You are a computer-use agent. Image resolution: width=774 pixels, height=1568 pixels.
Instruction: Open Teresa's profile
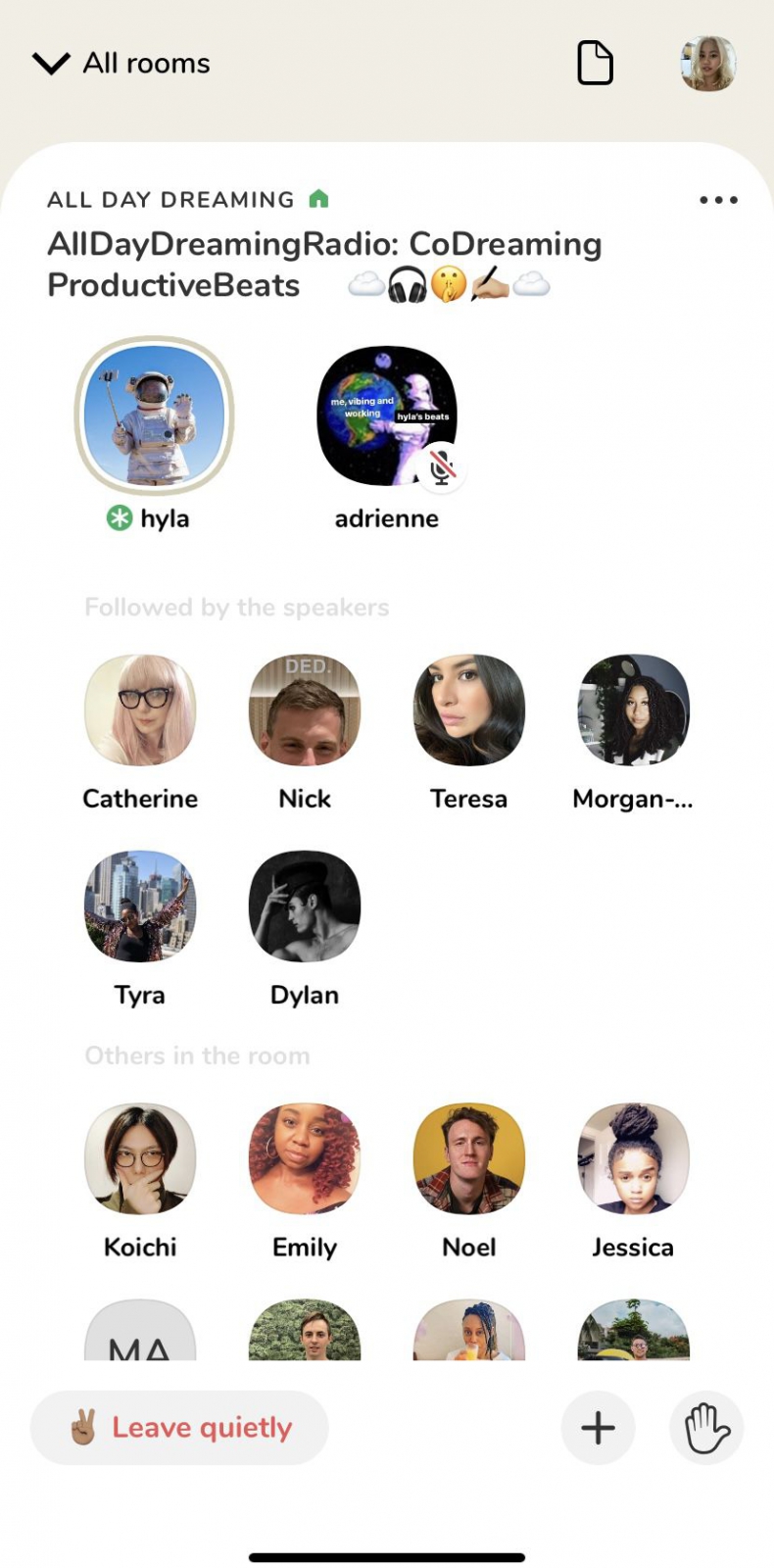(x=469, y=710)
